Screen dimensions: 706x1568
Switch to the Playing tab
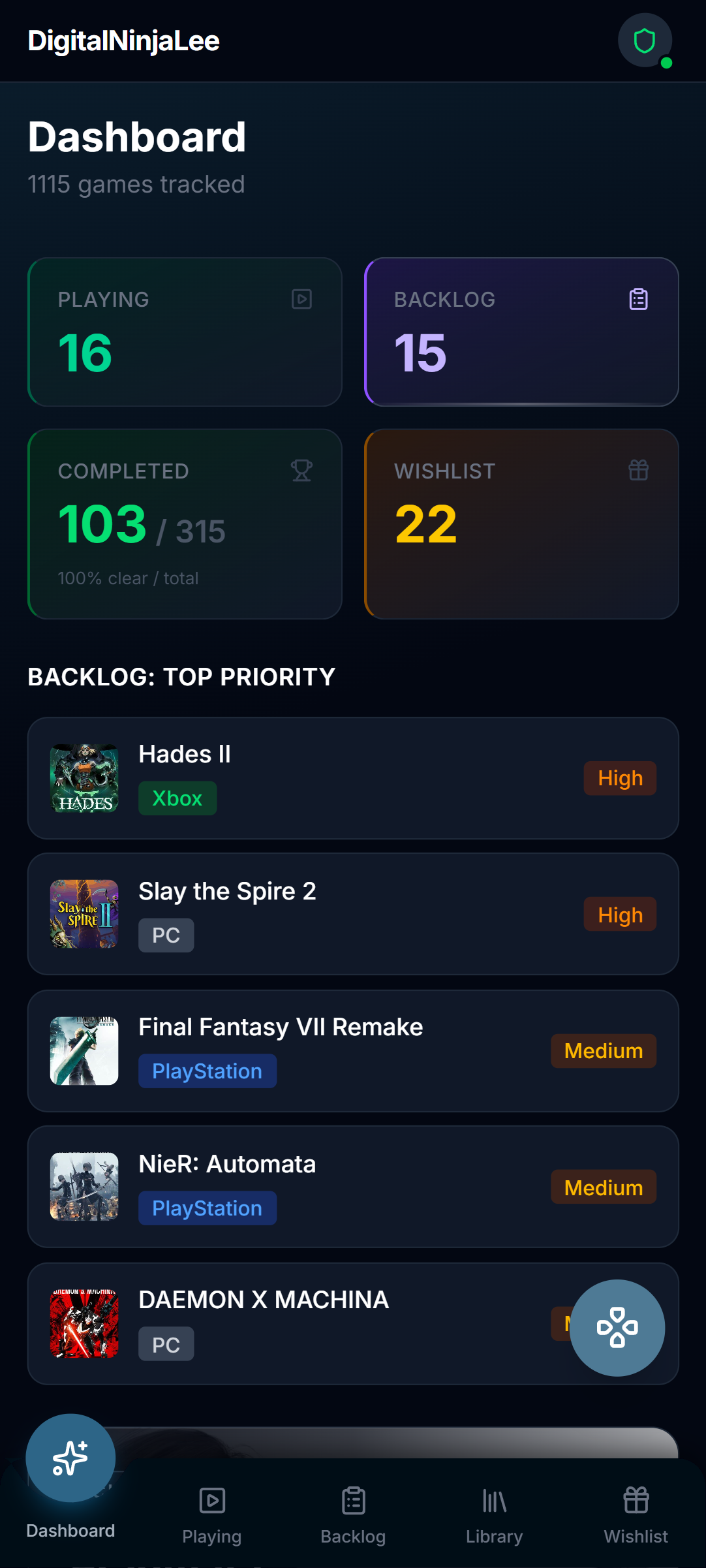pos(212,1516)
